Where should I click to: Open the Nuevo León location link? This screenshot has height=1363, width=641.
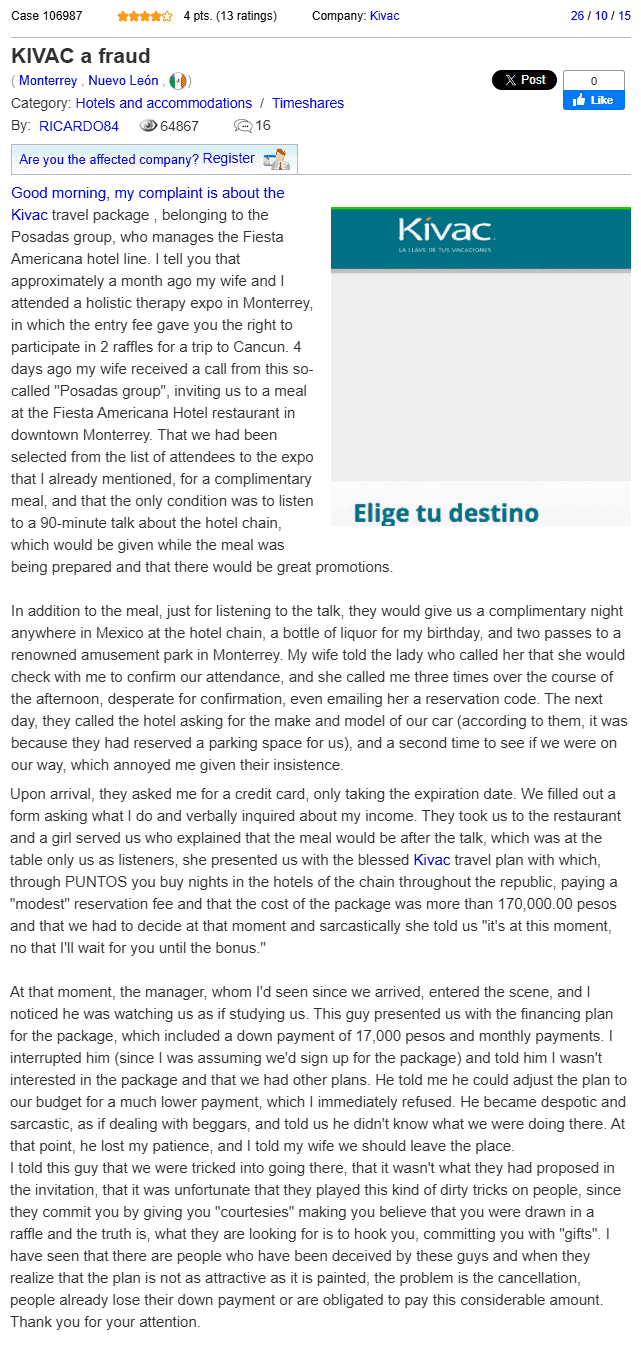tap(124, 81)
